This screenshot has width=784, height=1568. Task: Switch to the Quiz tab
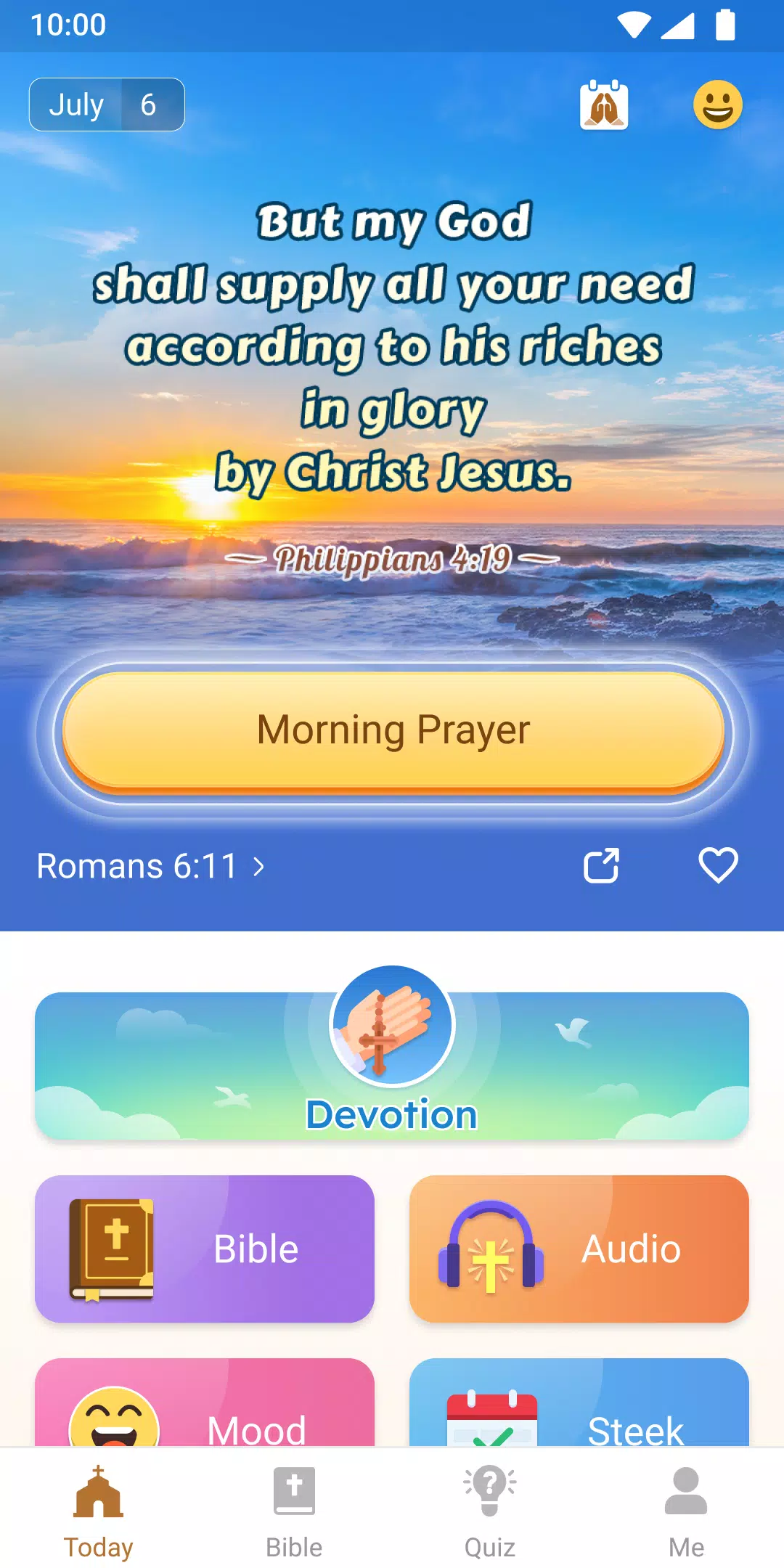coord(490,1510)
